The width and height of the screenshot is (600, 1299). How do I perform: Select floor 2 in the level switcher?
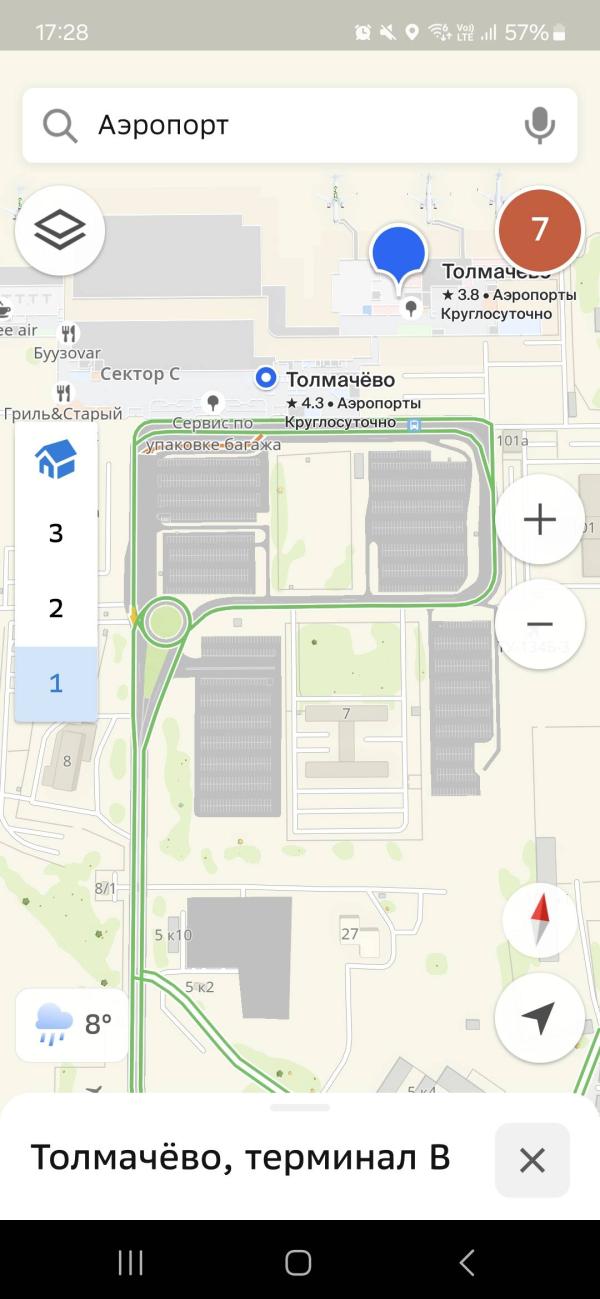pyautogui.click(x=56, y=608)
